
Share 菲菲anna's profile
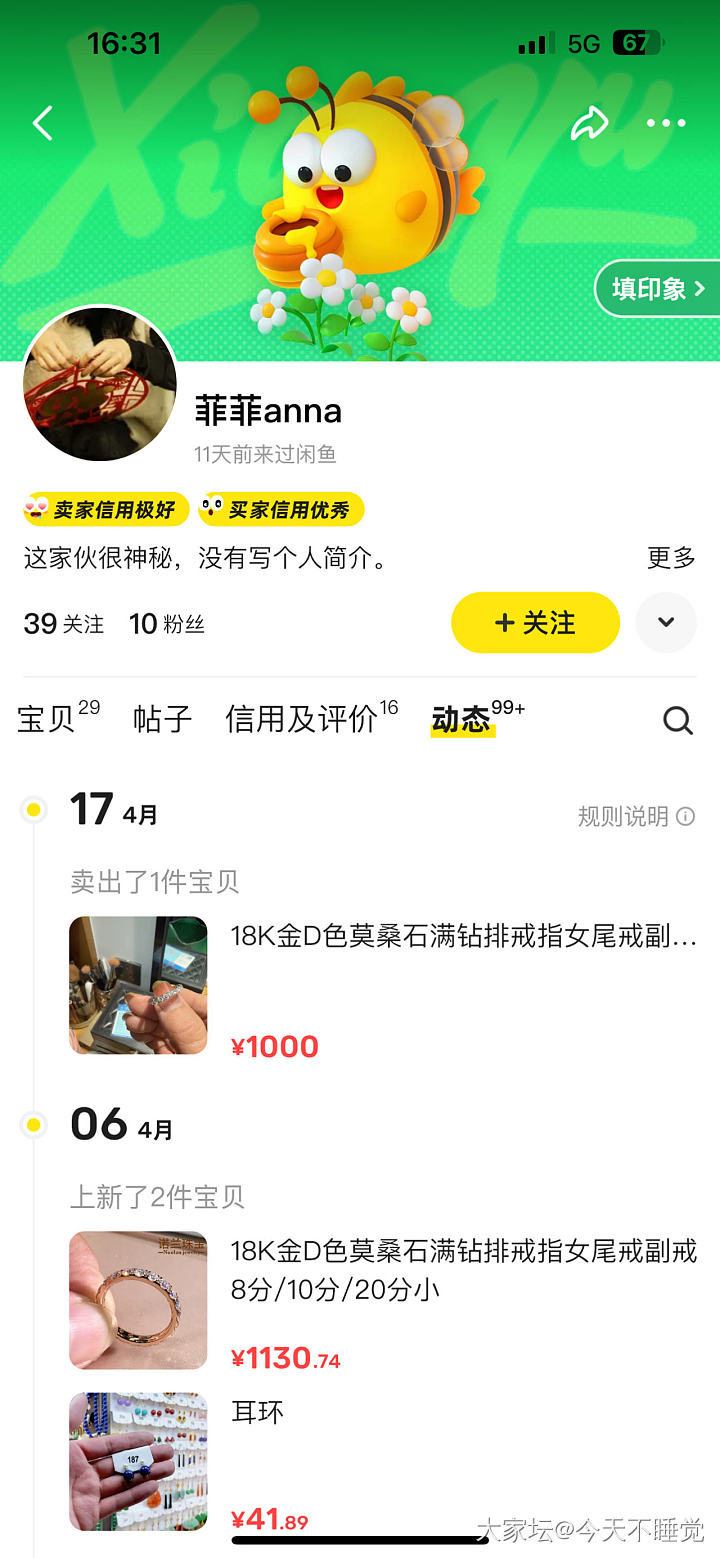click(x=589, y=124)
